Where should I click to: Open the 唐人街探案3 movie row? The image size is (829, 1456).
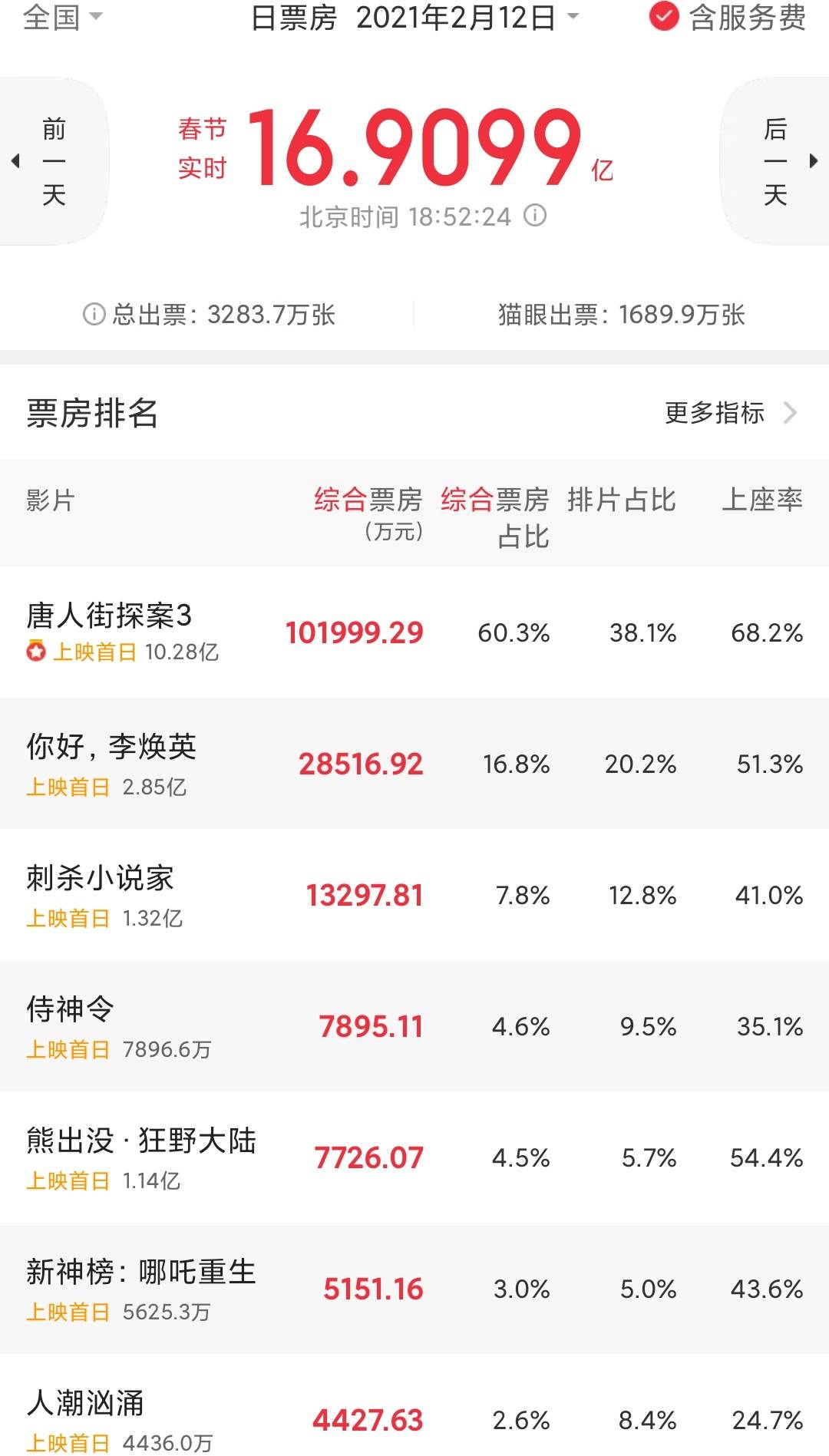click(414, 632)
